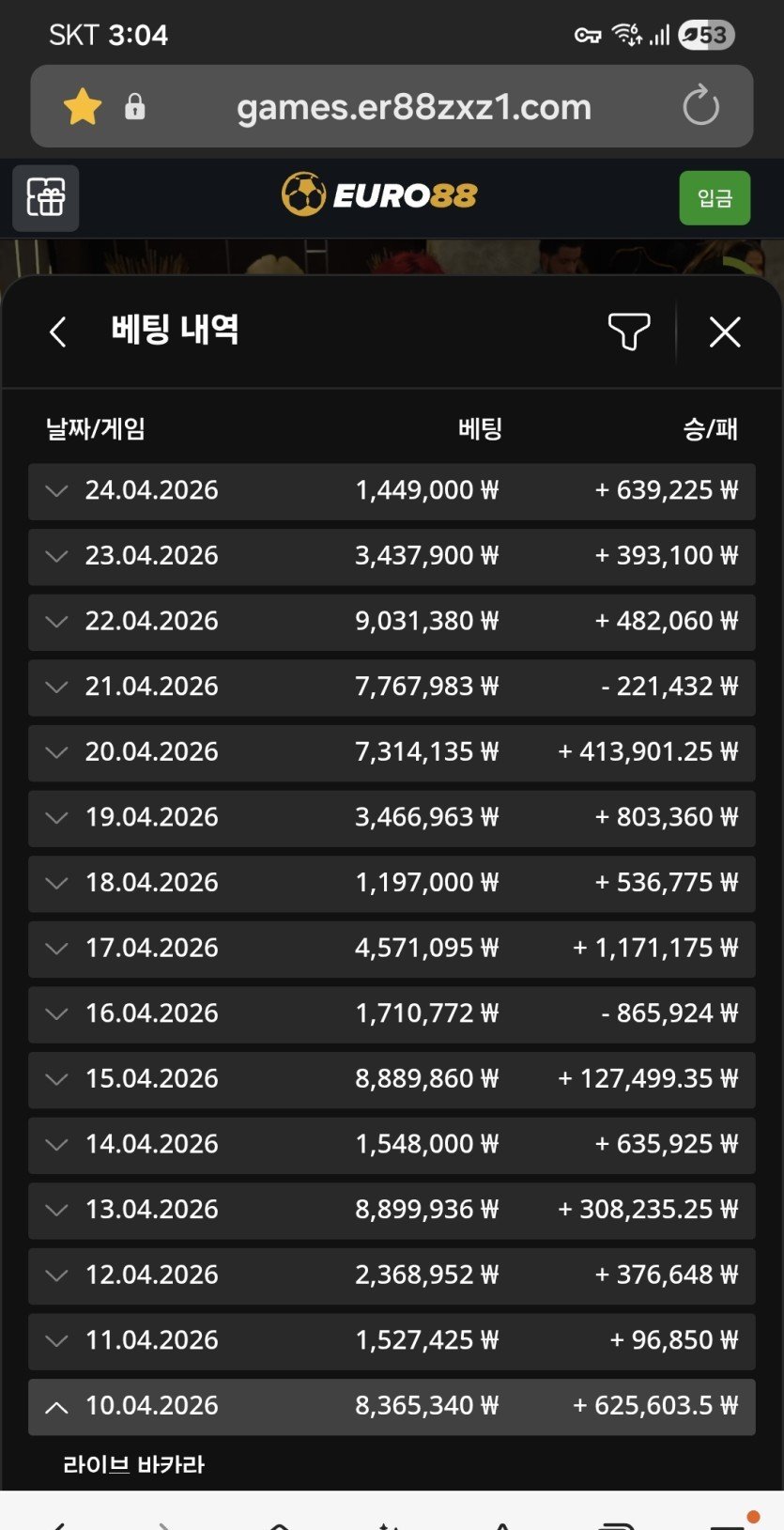The height and width of the screenshot is (1530, 784).
Task: Go back from the 베팅 내역 panel
Action: (58, 332)
